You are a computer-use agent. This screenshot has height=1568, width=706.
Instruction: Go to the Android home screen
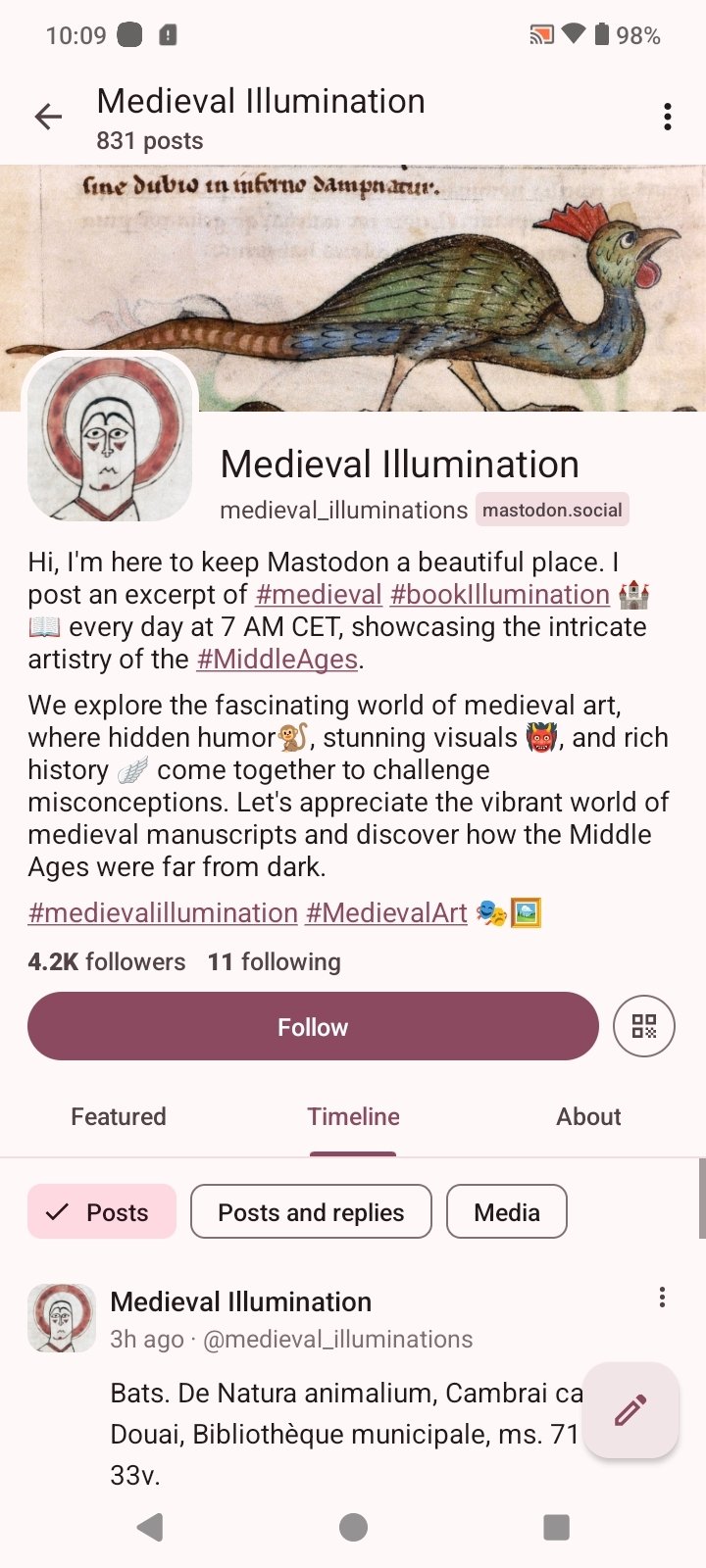tap(353, 1527)
